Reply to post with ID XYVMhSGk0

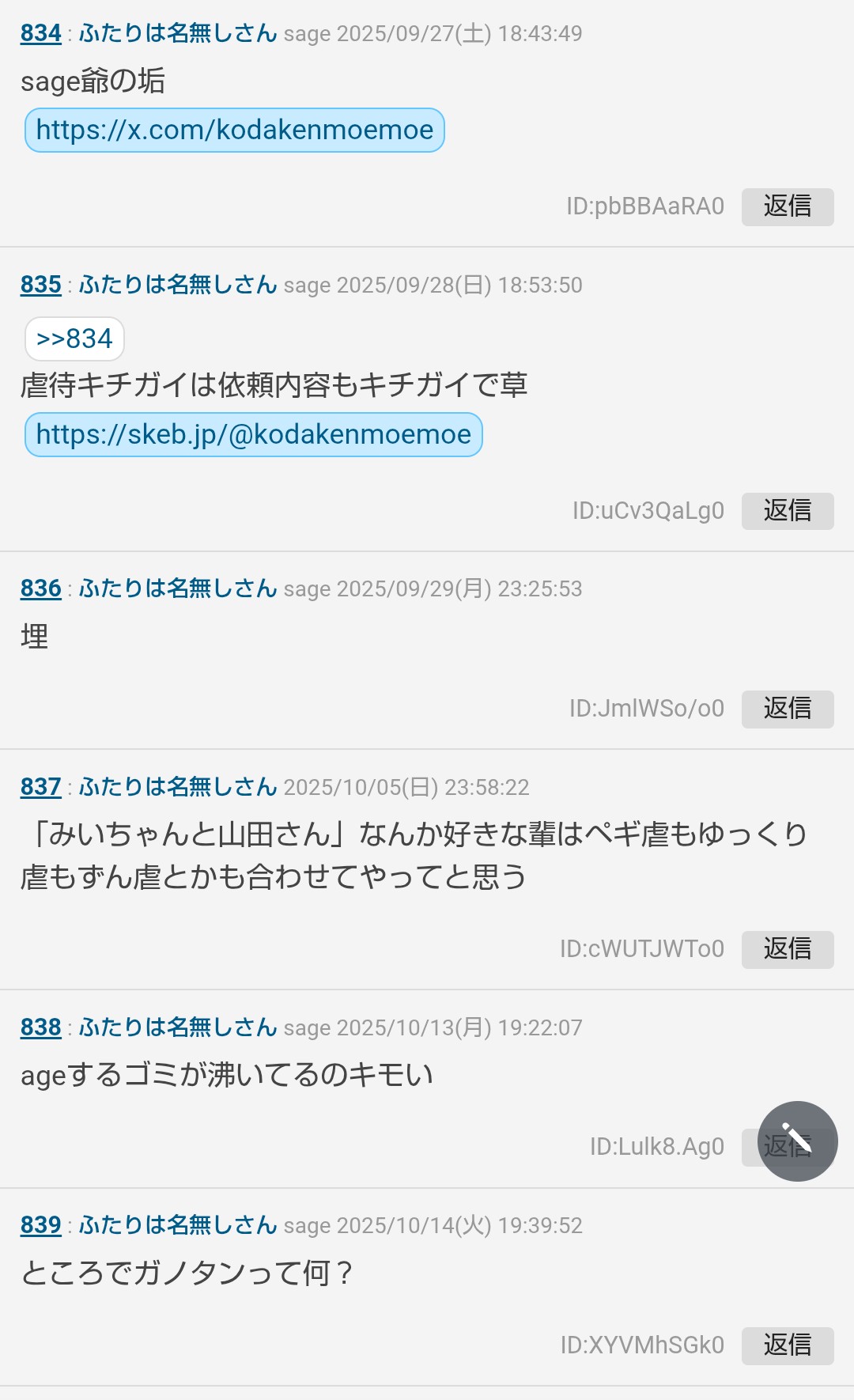(x=787, y=1345)
